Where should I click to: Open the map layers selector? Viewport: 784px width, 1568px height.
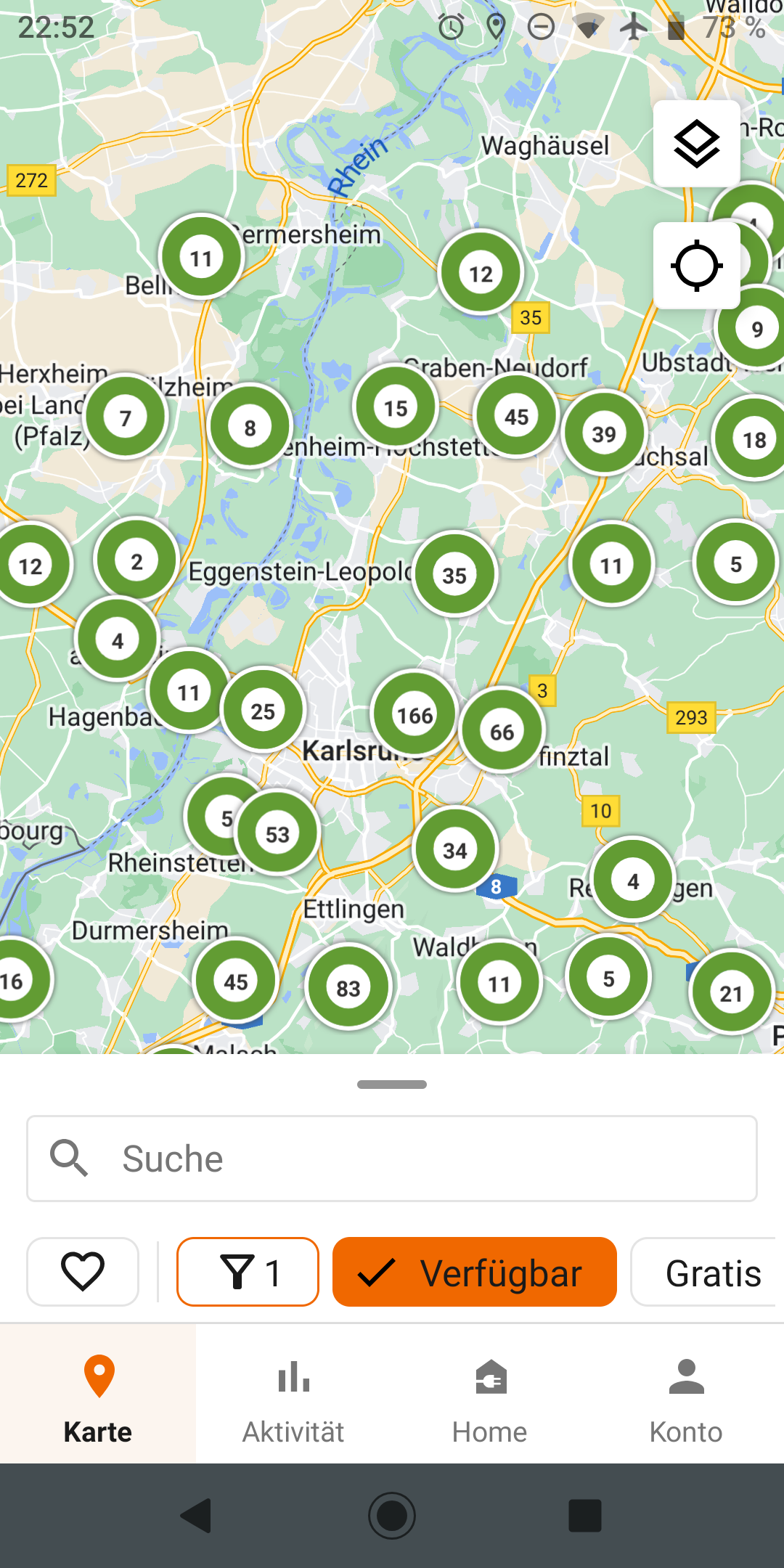click(696, 143)
